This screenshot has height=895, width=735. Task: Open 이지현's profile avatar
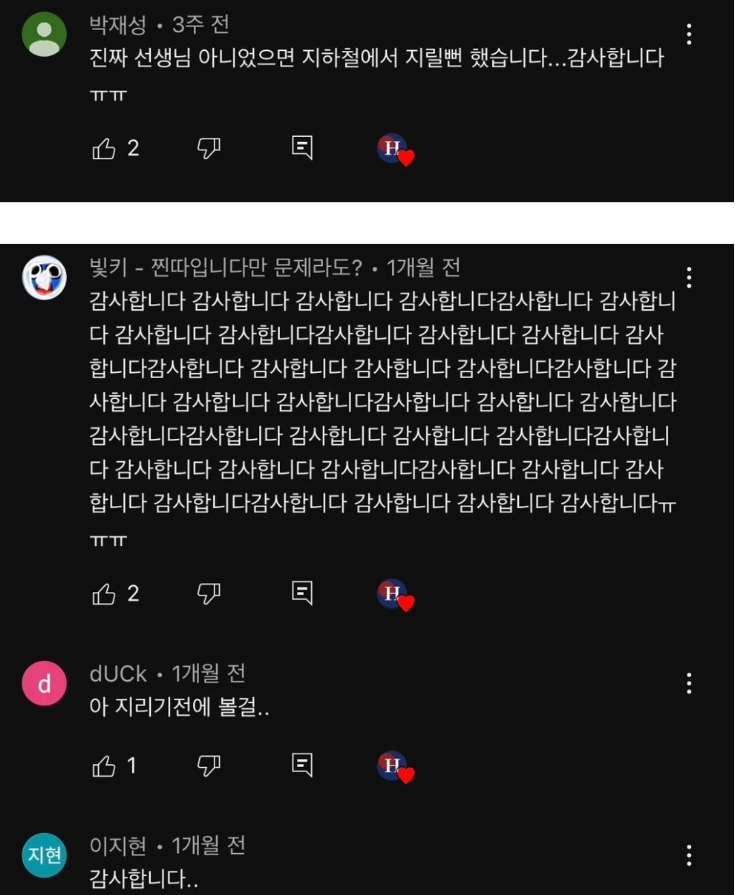pos(44,856)
